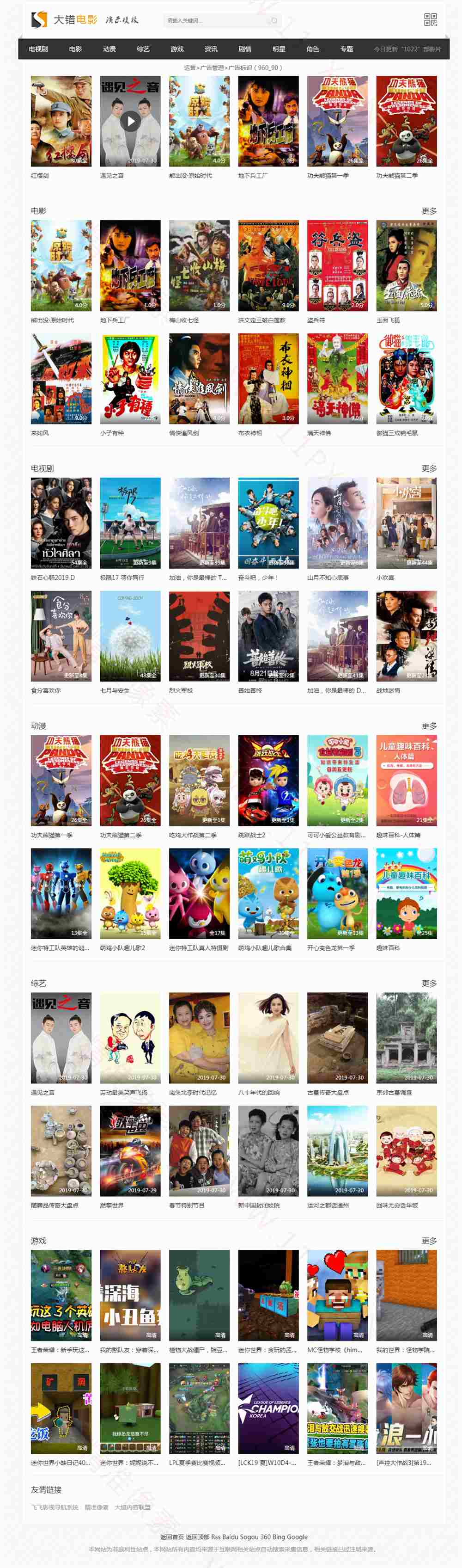The height and width of the screenshot is (1568, 462).
Task: Open the series 小欢喜
Action: click(x=406, y=523)
